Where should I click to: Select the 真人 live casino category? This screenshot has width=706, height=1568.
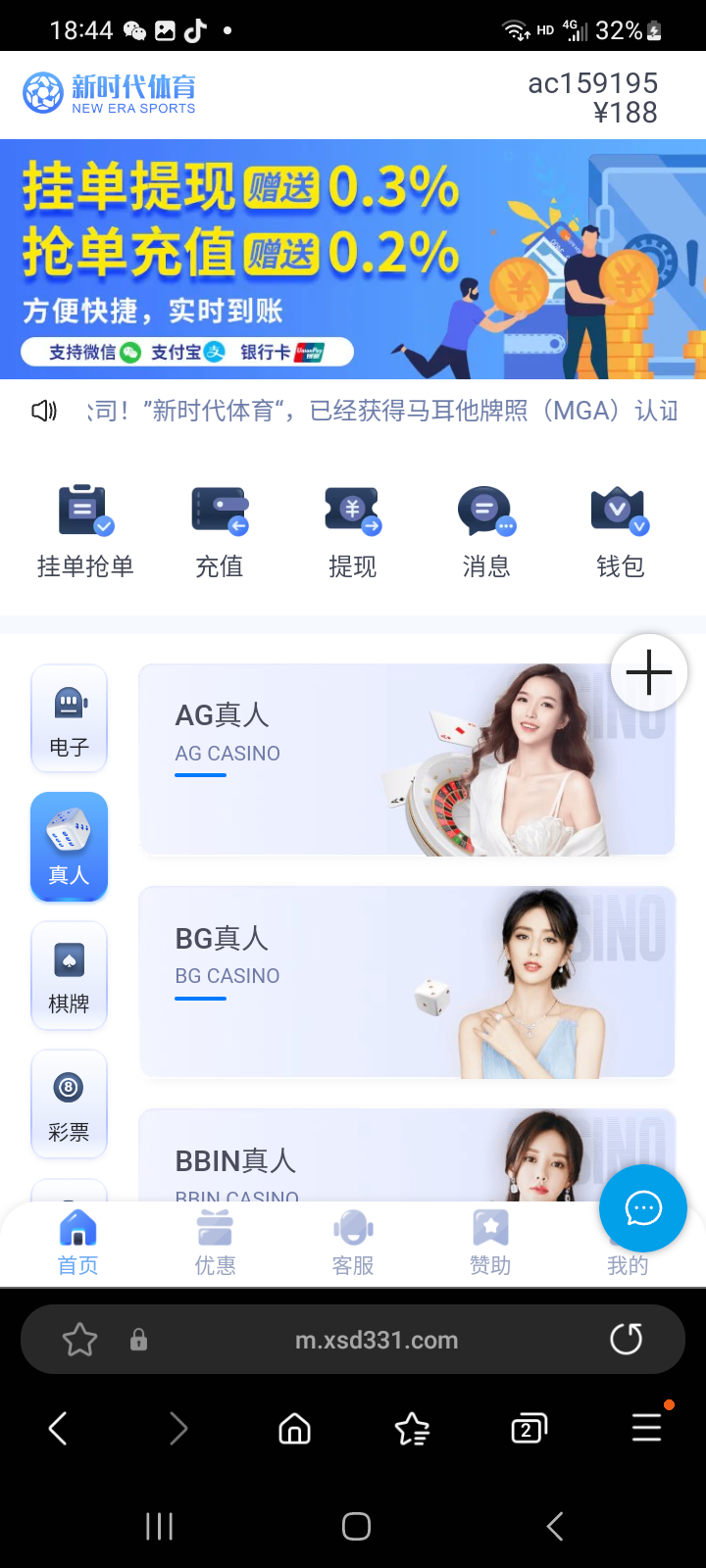(x=69, y=847)
